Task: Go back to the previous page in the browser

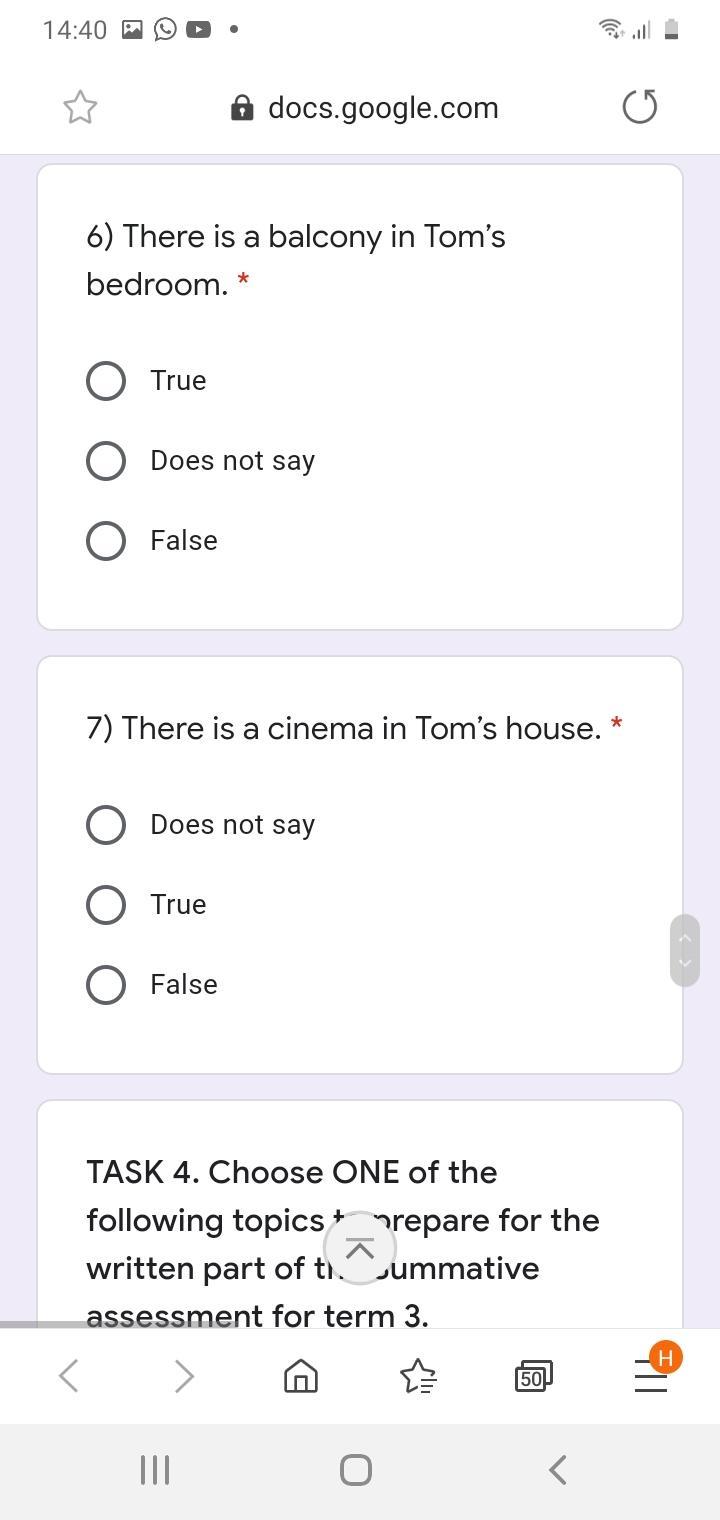Action: coord(68,1377)
